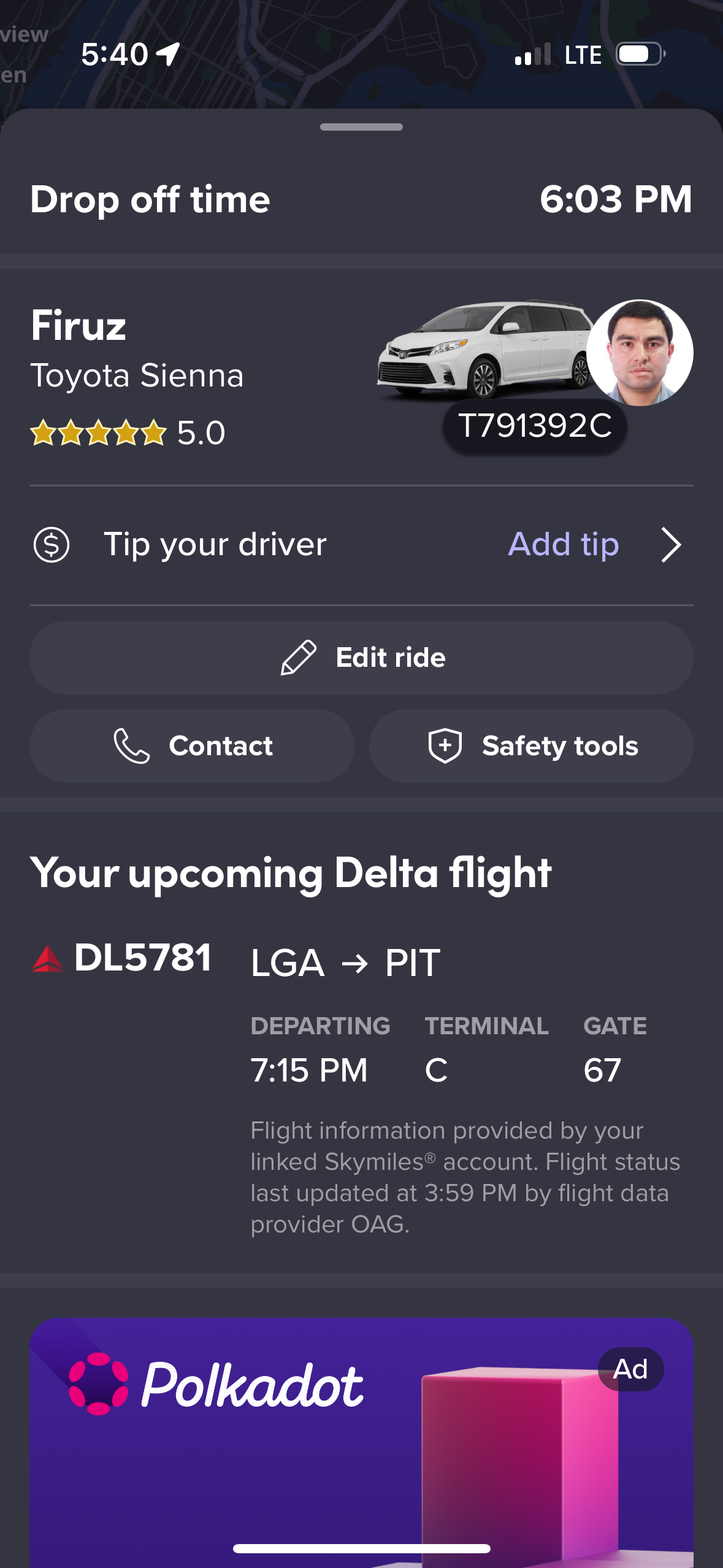The height and width of the screenshot is (1568, 723).
Task: Open Safety tools
Action: [530, 746]
